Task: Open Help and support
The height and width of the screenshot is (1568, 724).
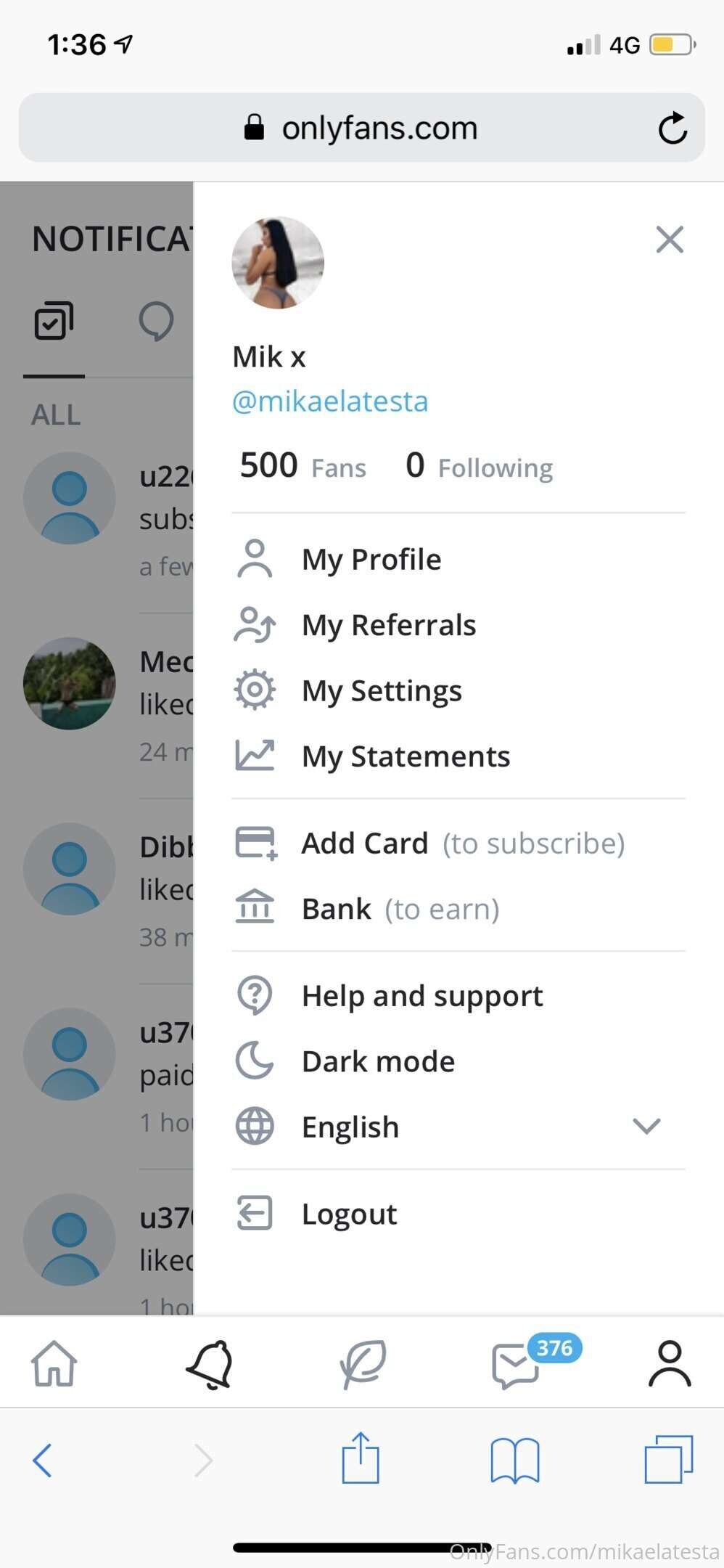Action: (x=421, y=996)
